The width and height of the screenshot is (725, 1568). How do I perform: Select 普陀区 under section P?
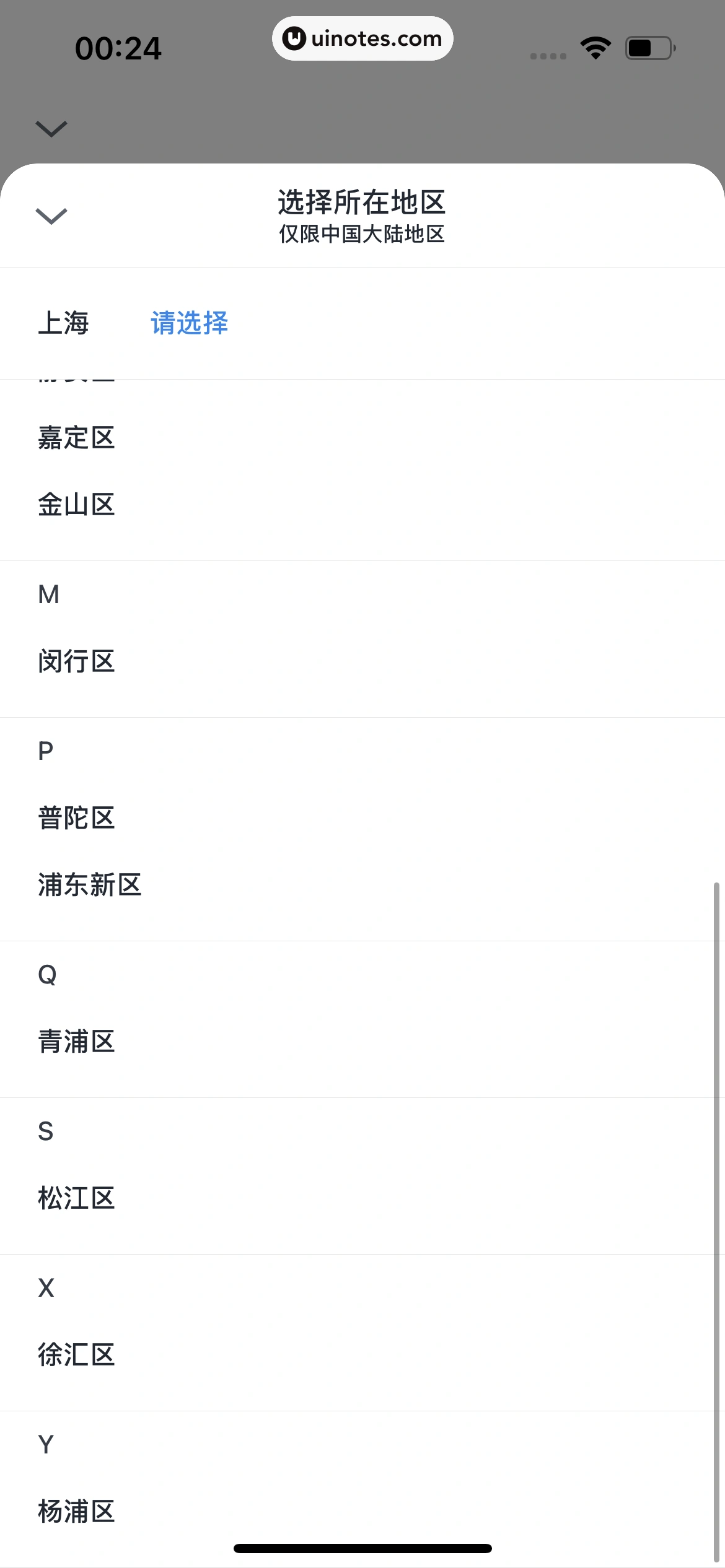pyautogui.click(x=76, y=819)
